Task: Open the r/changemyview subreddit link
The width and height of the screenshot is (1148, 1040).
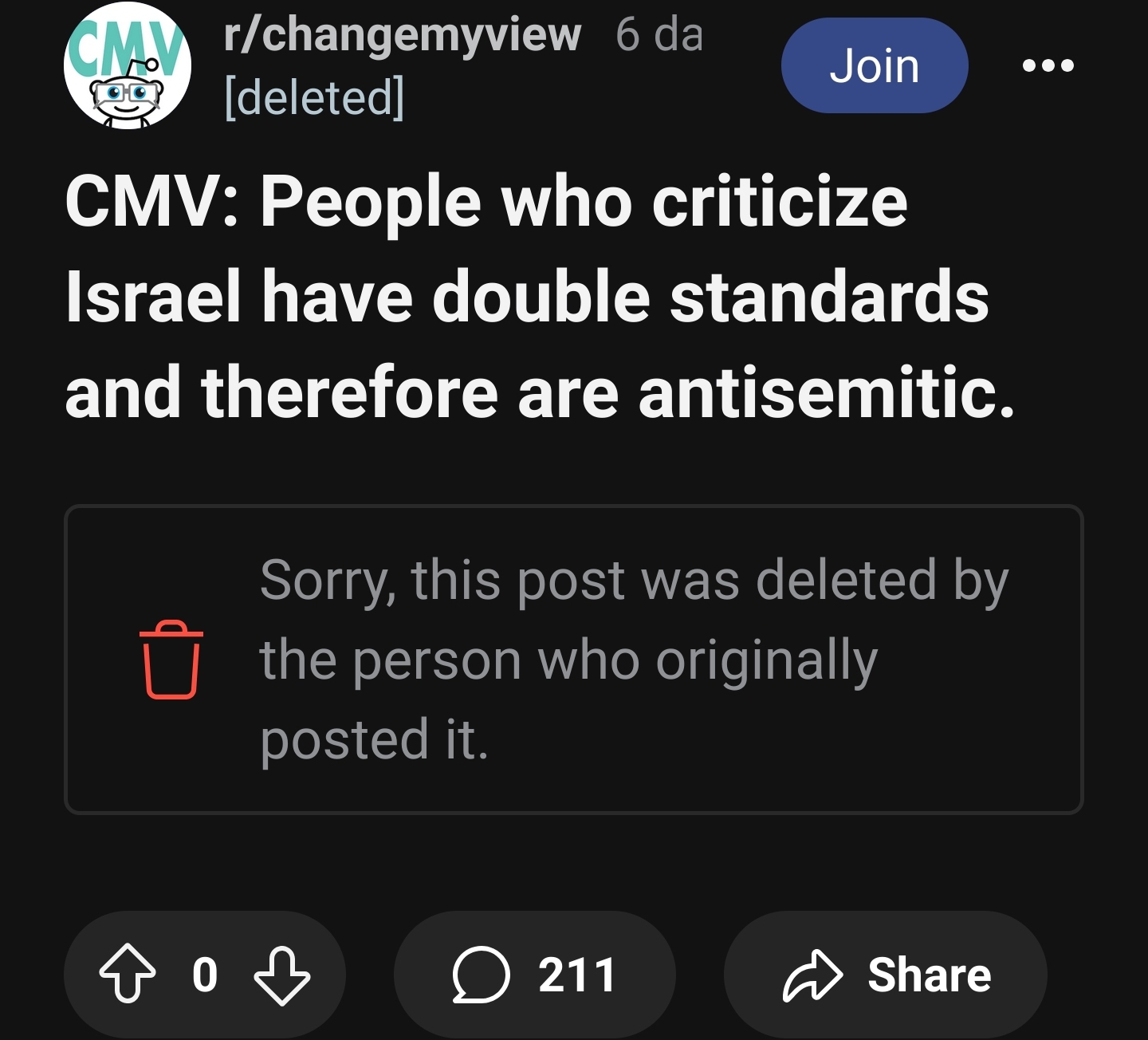Action: pyautogui.click(x=403, y=35)
